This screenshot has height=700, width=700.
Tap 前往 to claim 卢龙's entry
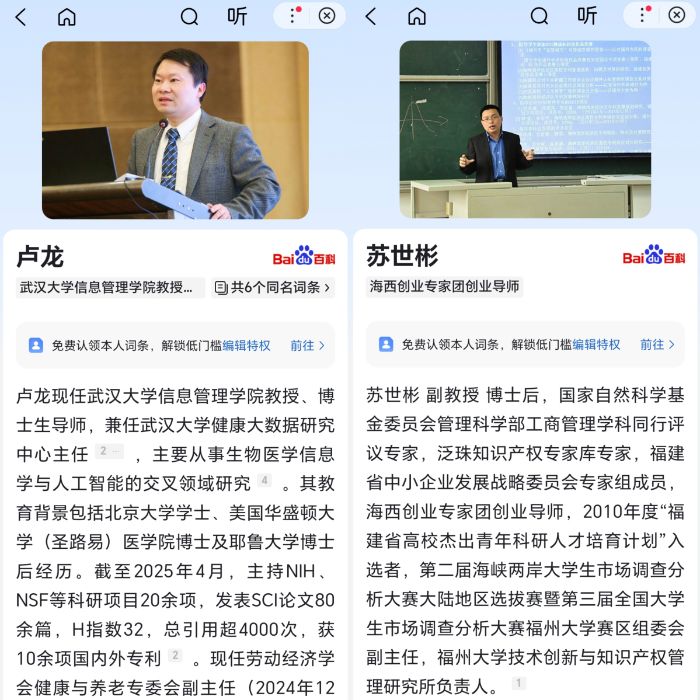[x=307, y=345]
